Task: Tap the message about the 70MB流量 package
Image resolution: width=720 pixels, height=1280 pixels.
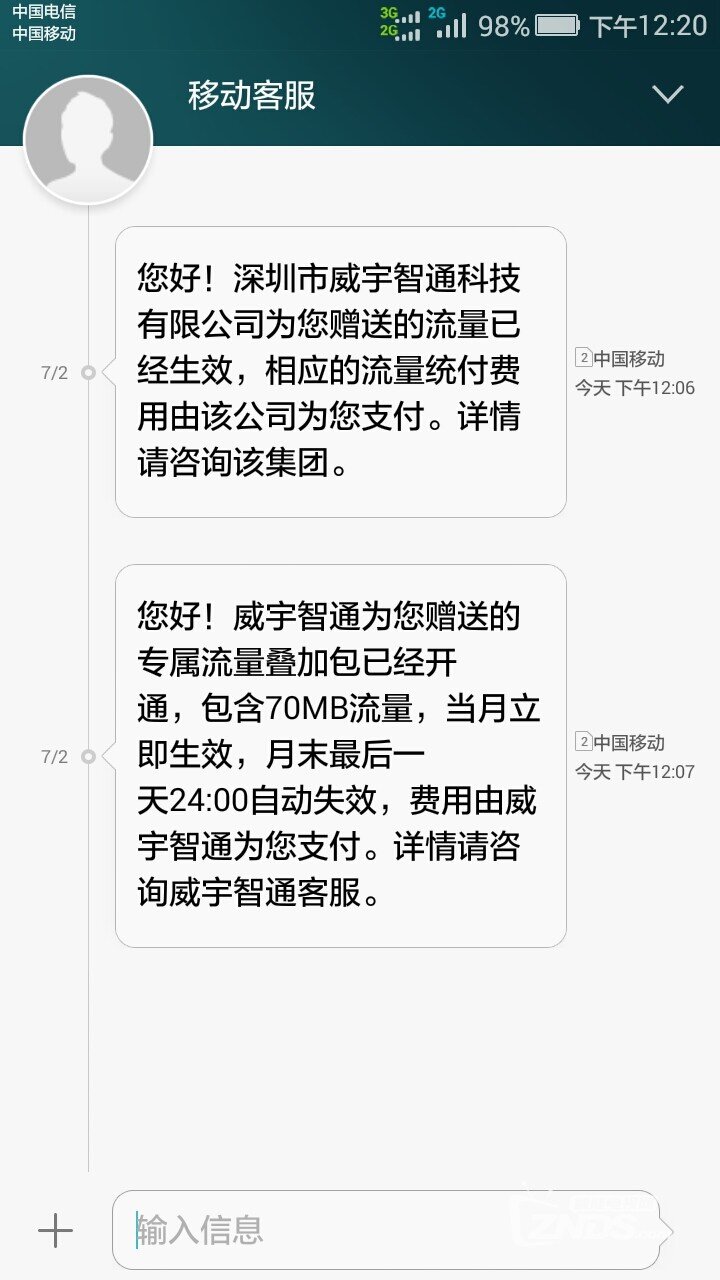Action: 341,756
